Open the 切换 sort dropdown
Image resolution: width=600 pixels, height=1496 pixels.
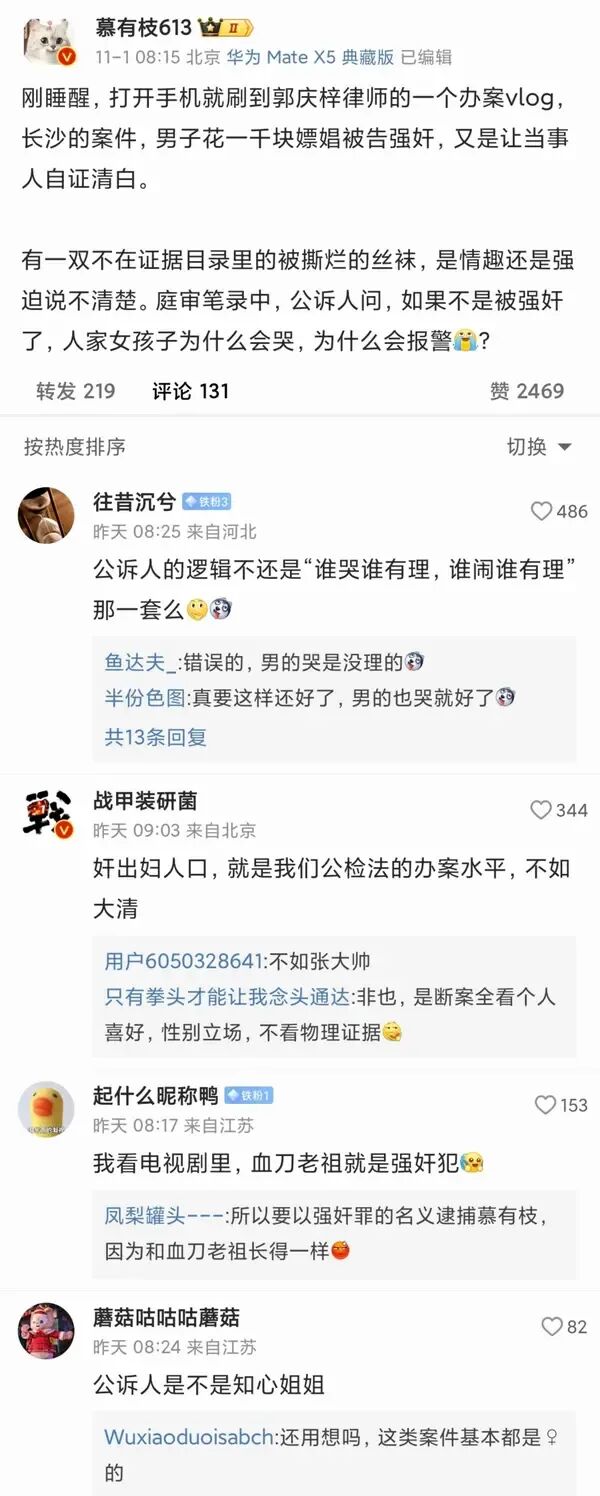point(539,447)
